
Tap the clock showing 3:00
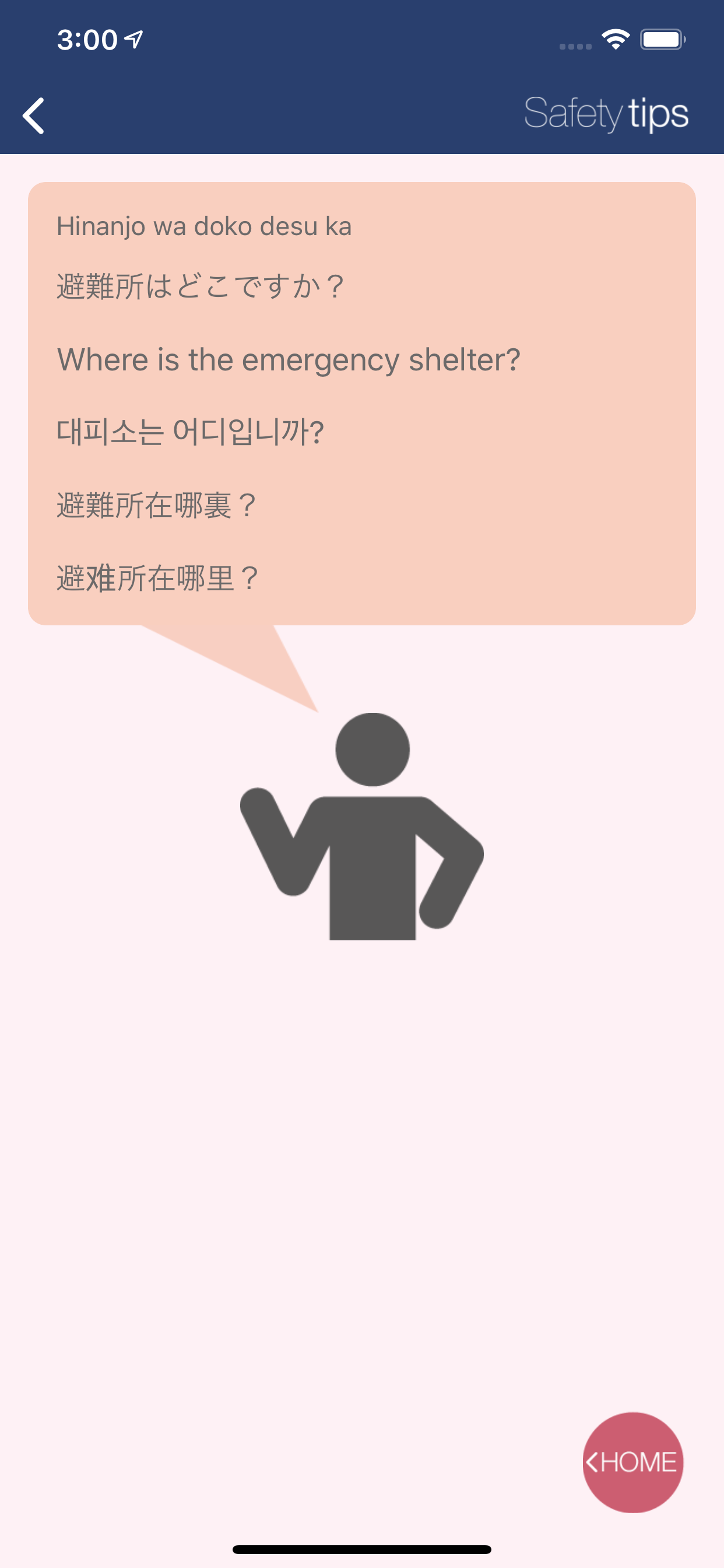[85, 38]
